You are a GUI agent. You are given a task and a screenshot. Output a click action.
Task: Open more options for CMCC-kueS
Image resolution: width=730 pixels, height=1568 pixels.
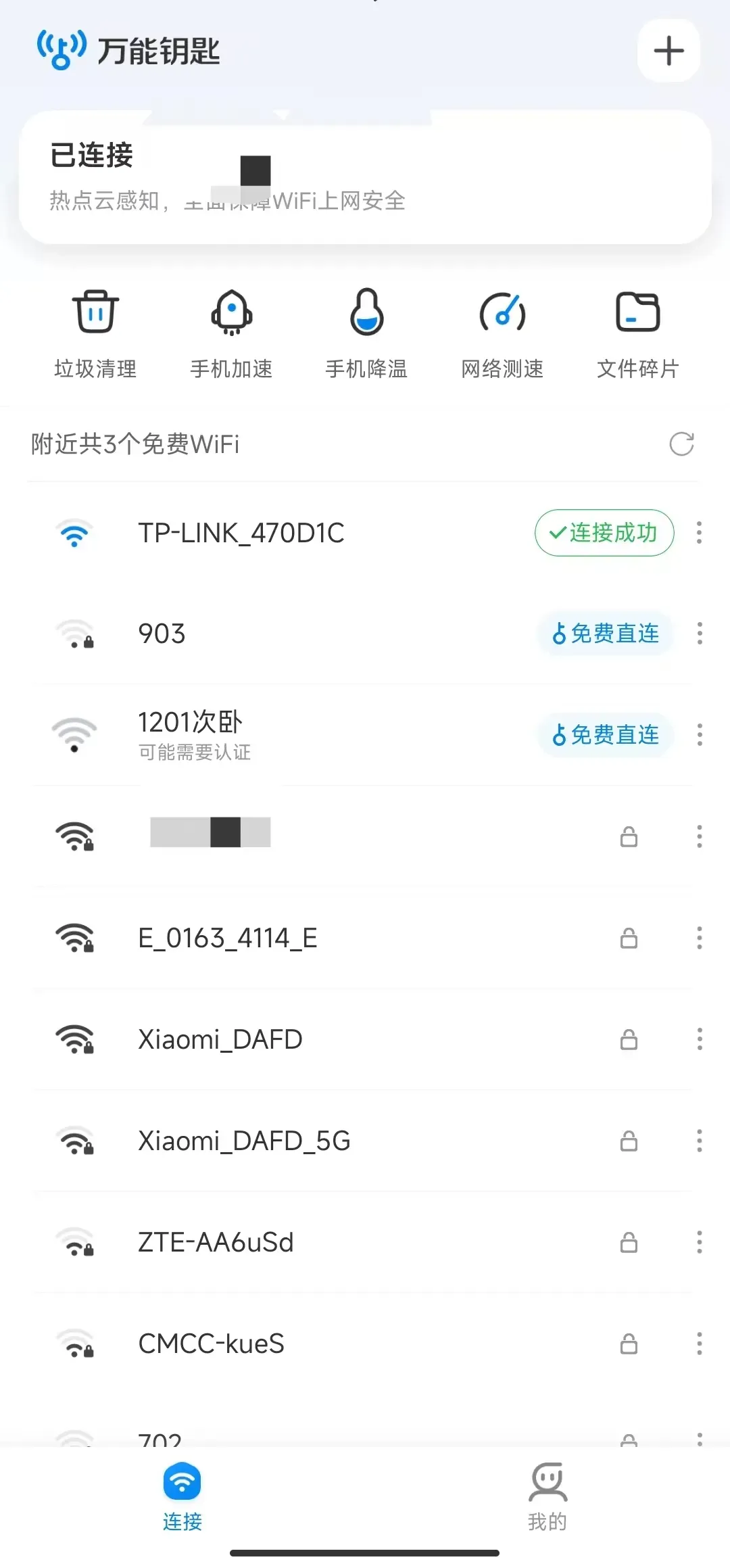(x=699, y=1344)
